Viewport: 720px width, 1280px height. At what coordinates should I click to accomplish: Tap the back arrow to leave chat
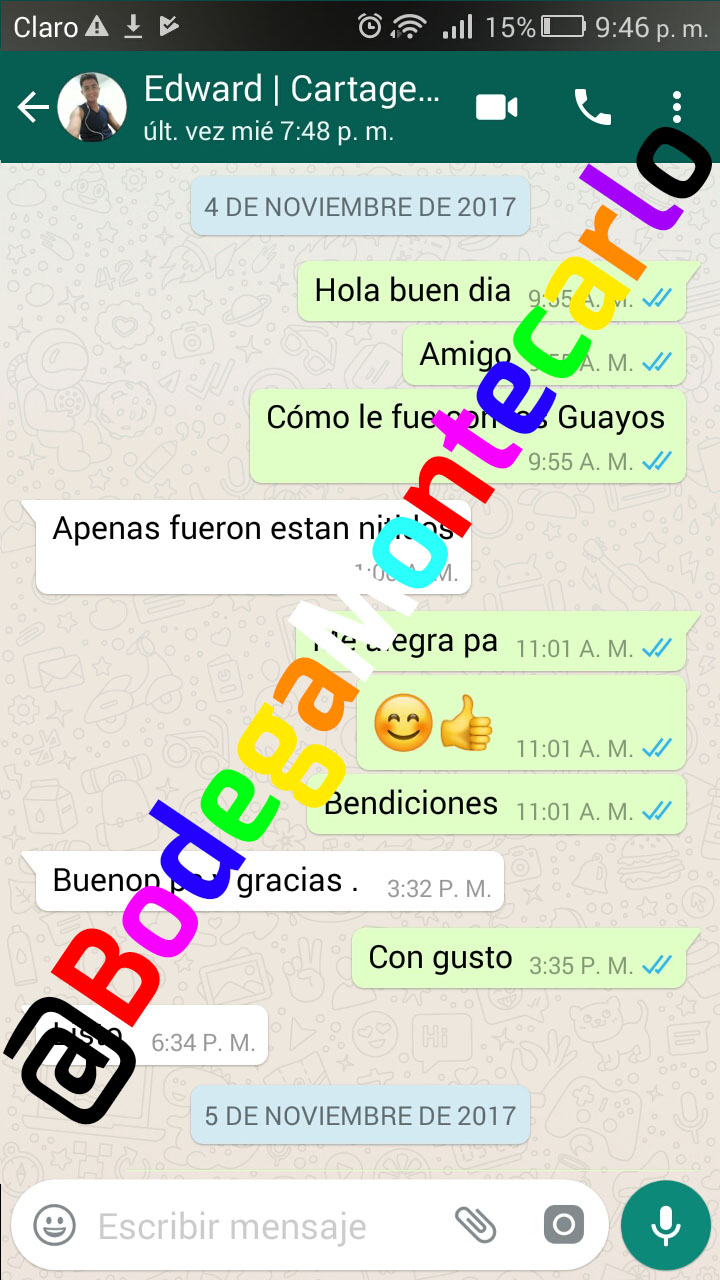tap(33, 107)
